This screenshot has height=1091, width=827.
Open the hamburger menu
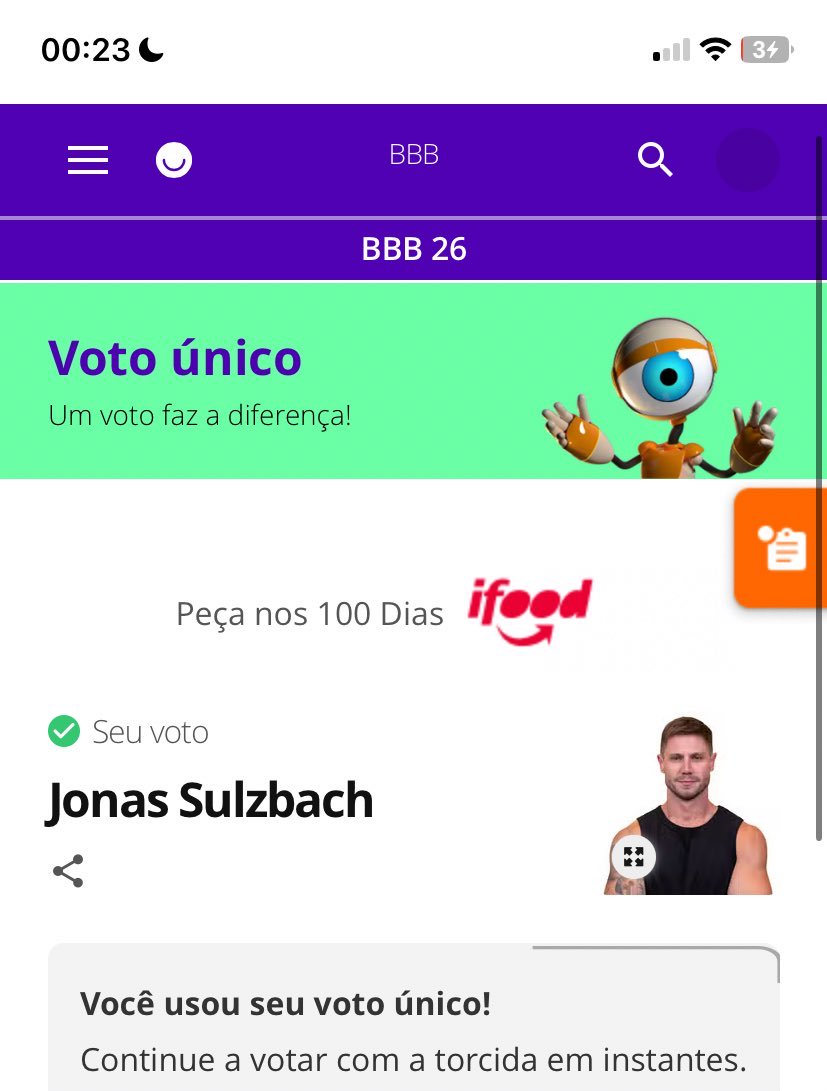pos(88,160)
